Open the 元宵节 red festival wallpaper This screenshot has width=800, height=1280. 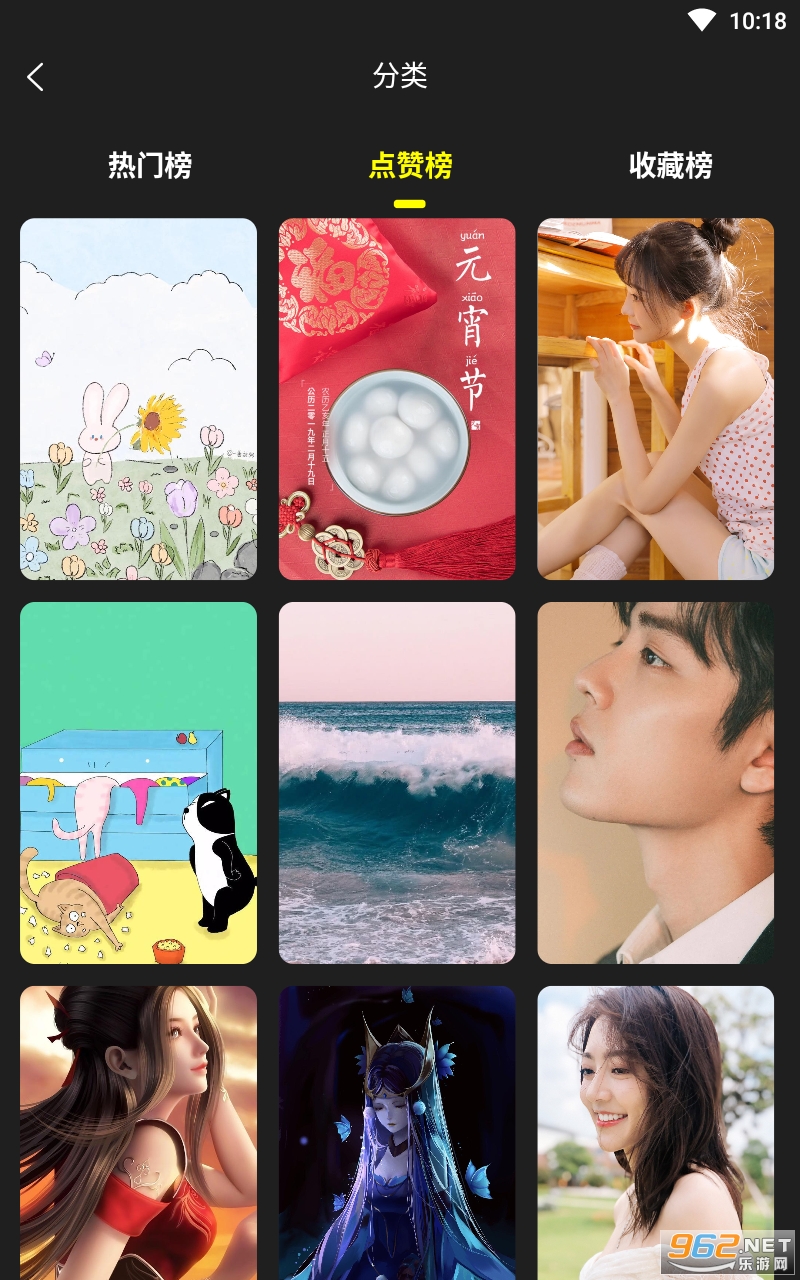(397, 399)
